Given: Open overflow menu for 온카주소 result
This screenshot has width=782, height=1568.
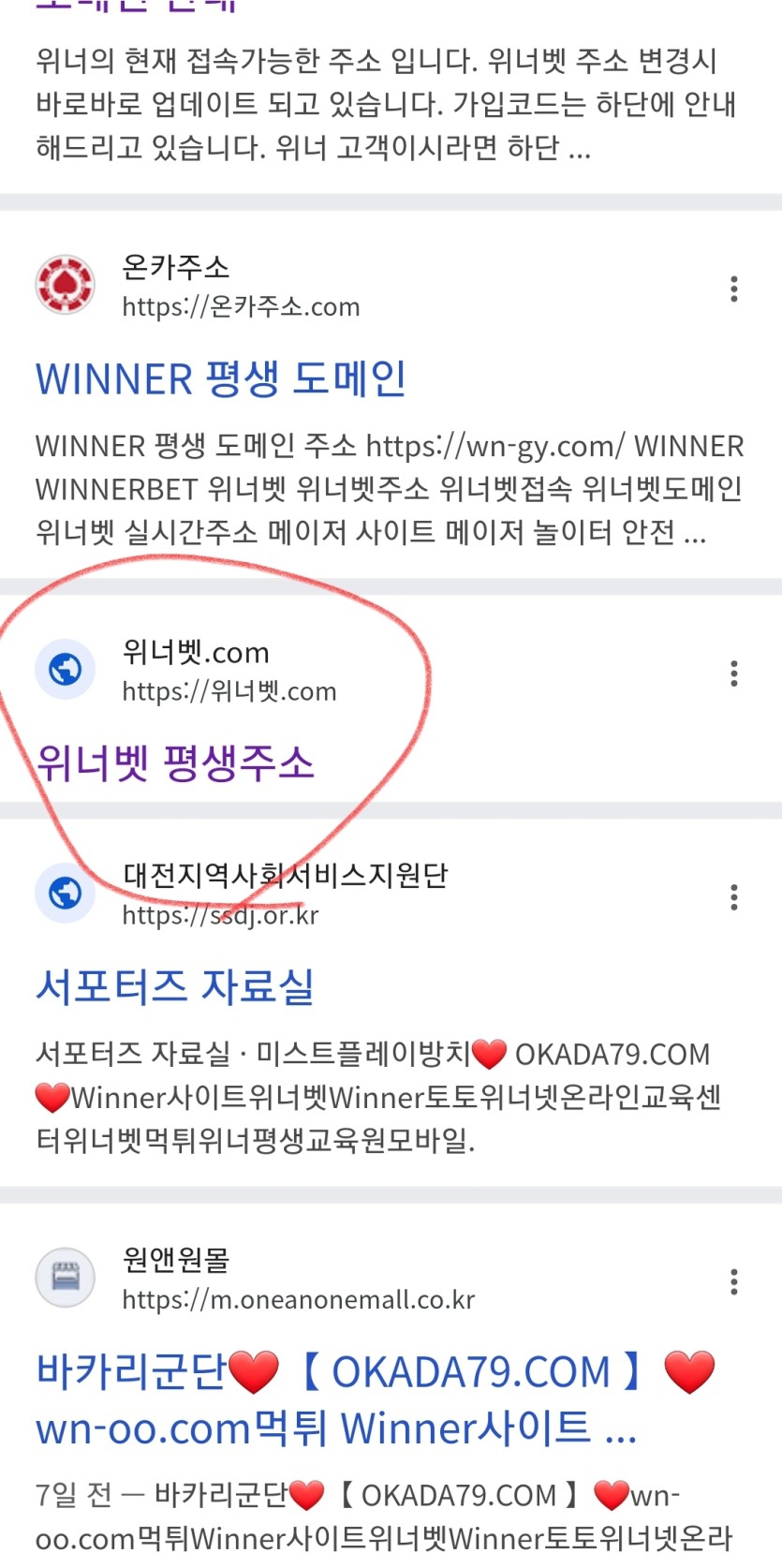Looking at the screenshot, I should point(733,288).
